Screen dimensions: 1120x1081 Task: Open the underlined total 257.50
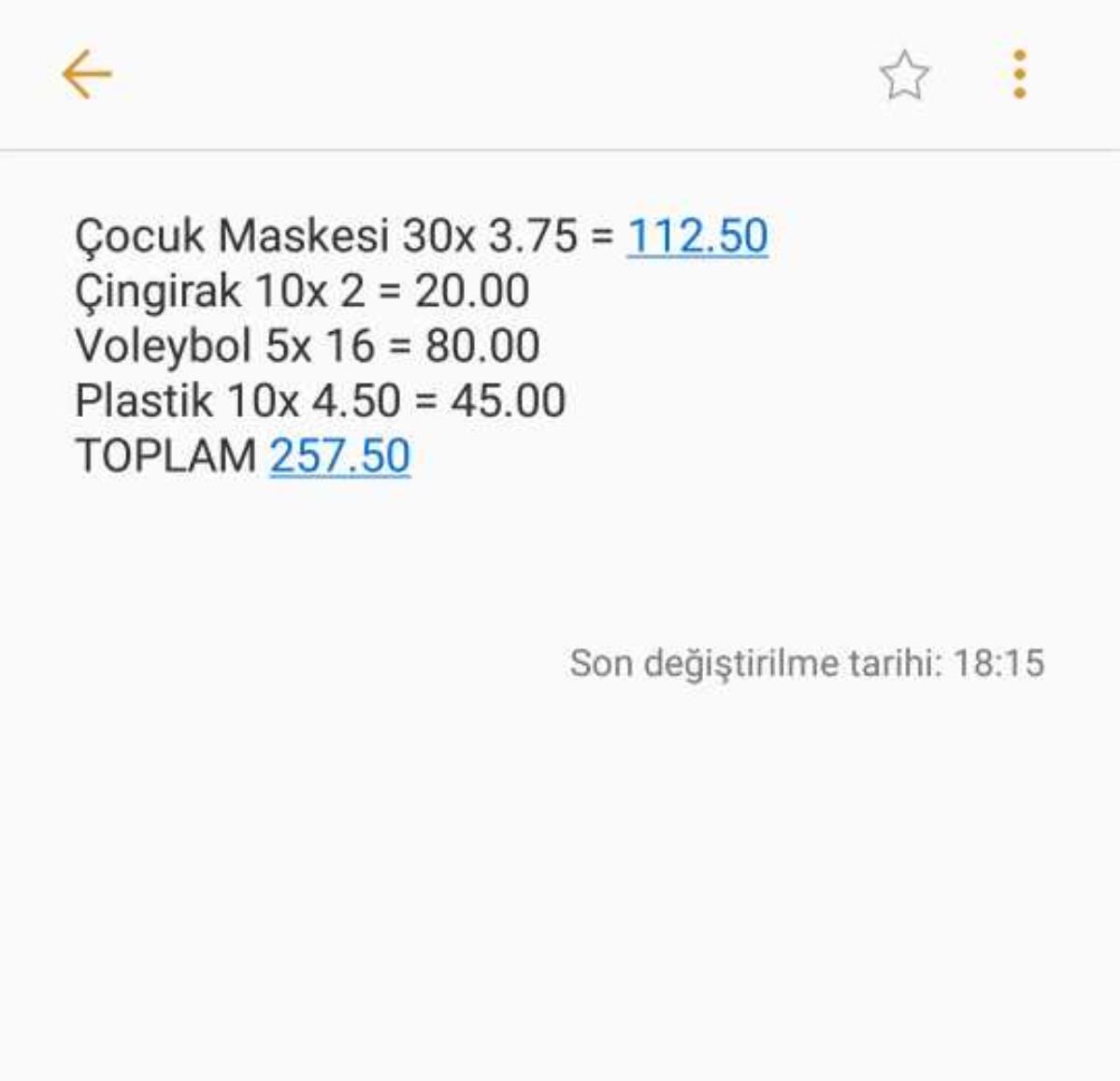point(340,456)
